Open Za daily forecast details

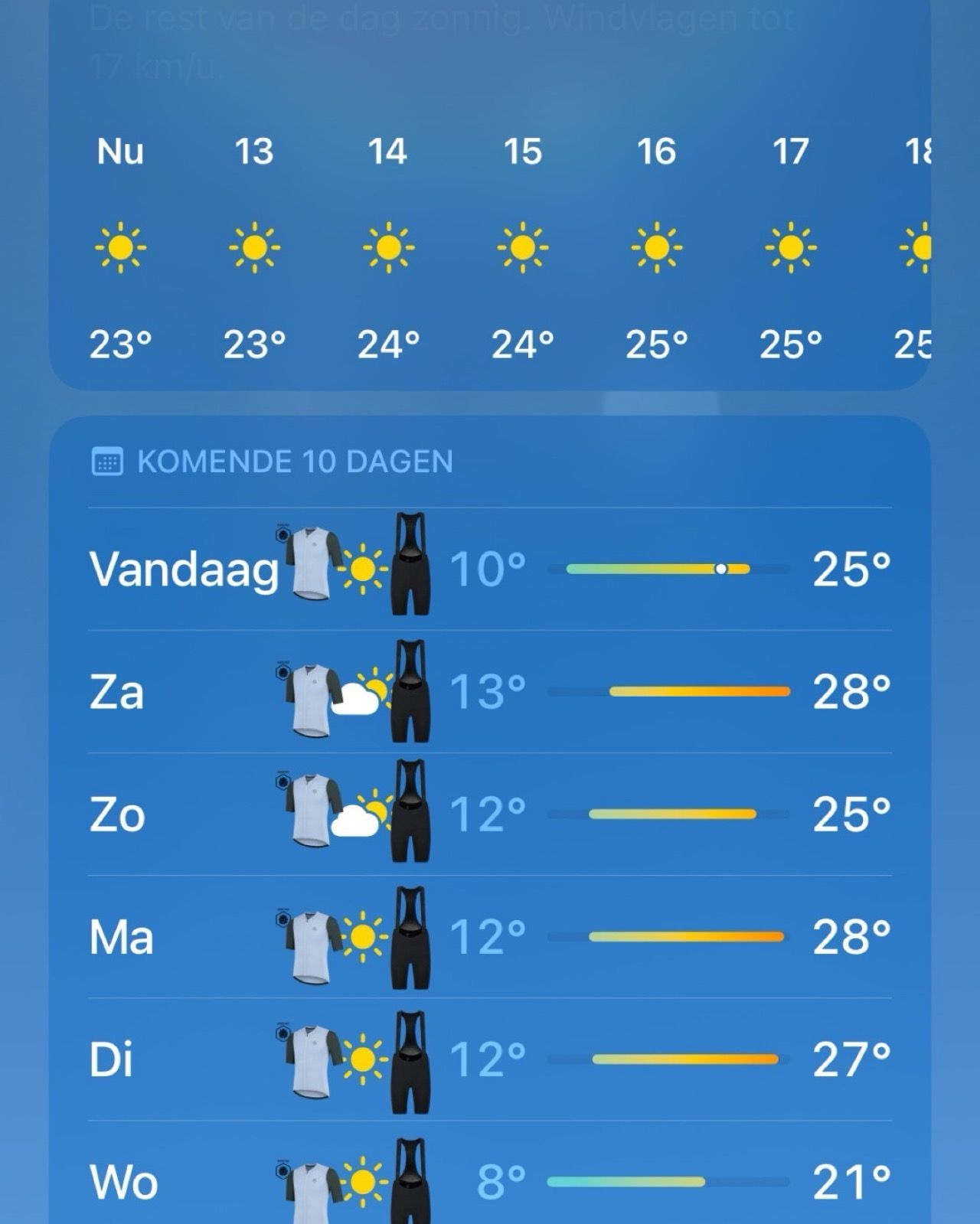(x=490, y=691)
